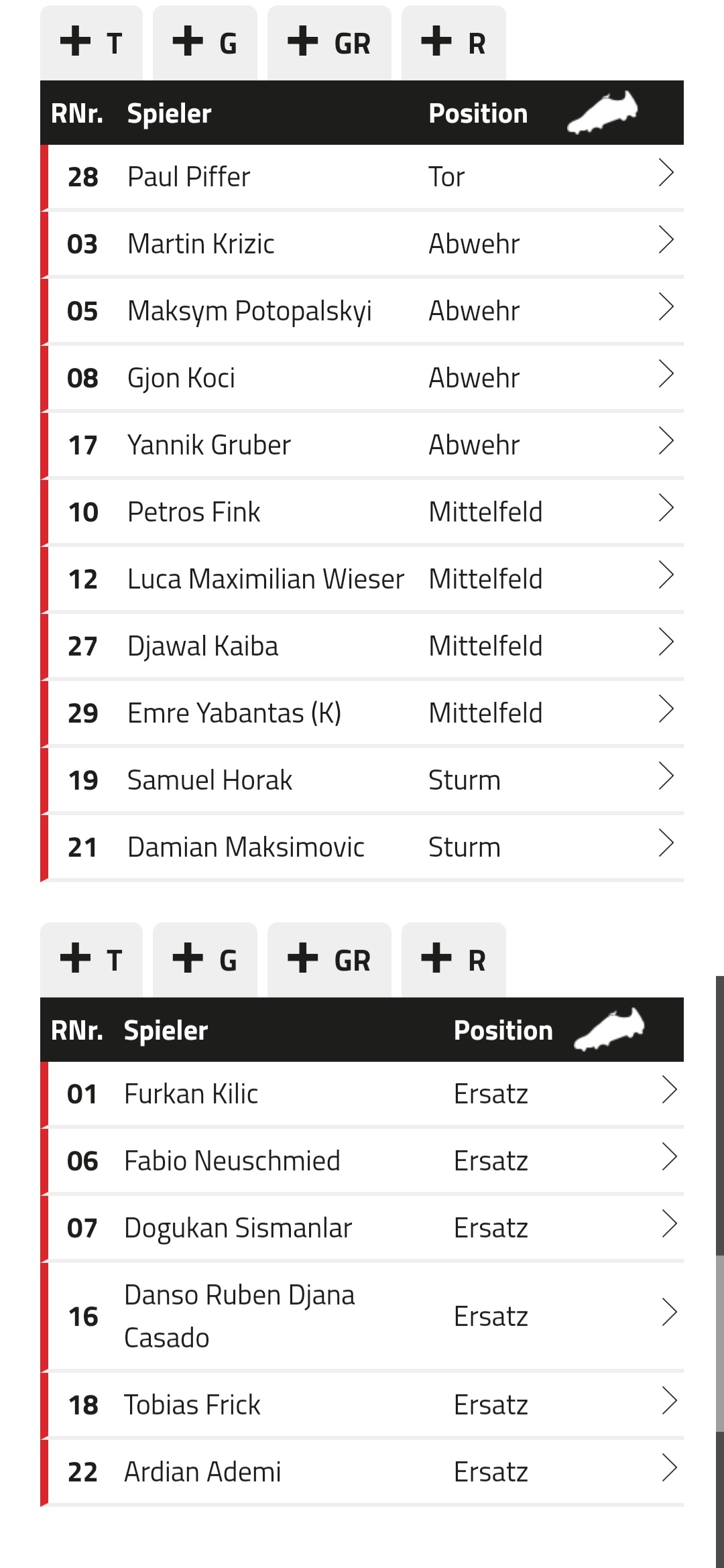Open Djawal Kaiba's player details
Screen dimensions: 724x1568
point(362,646)
